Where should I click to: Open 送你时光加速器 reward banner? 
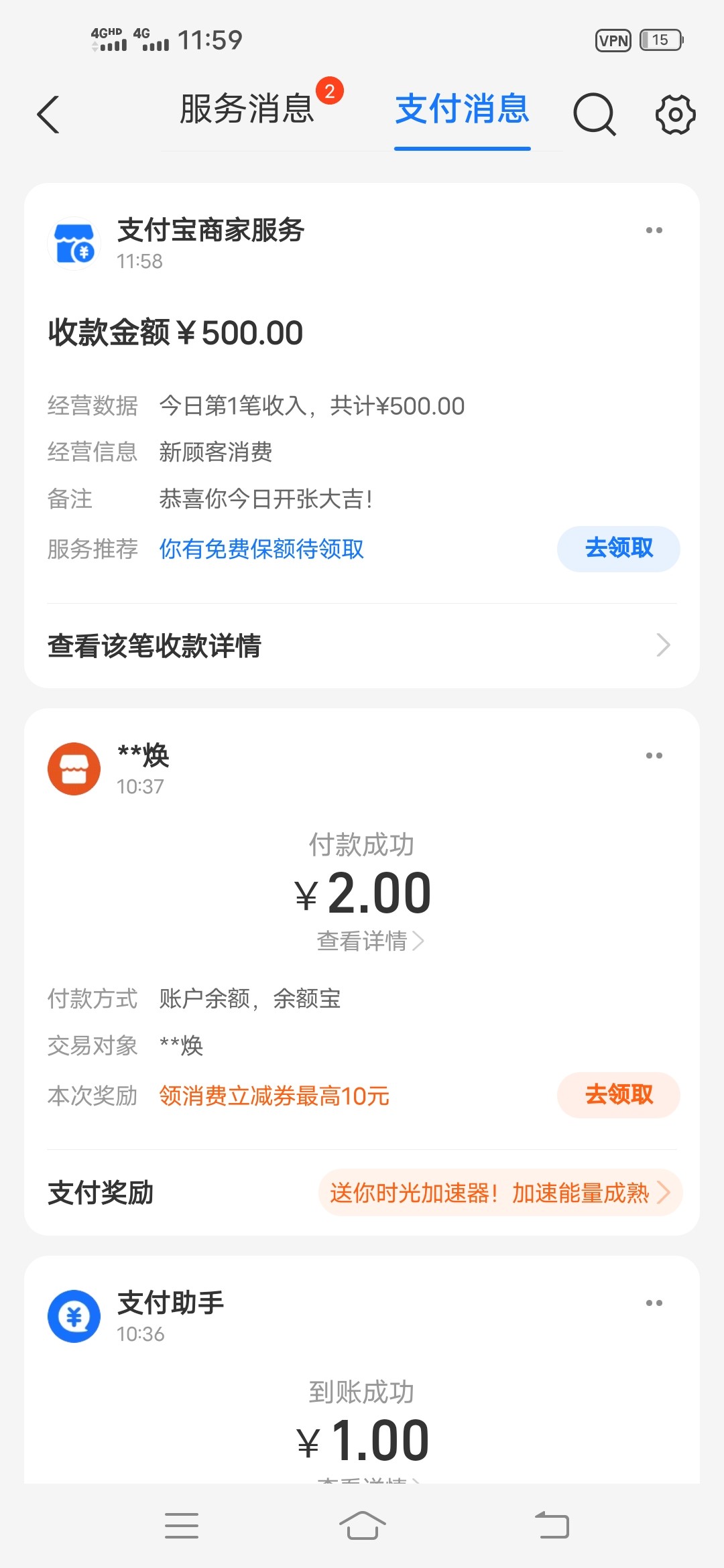tap(499, 1193)
